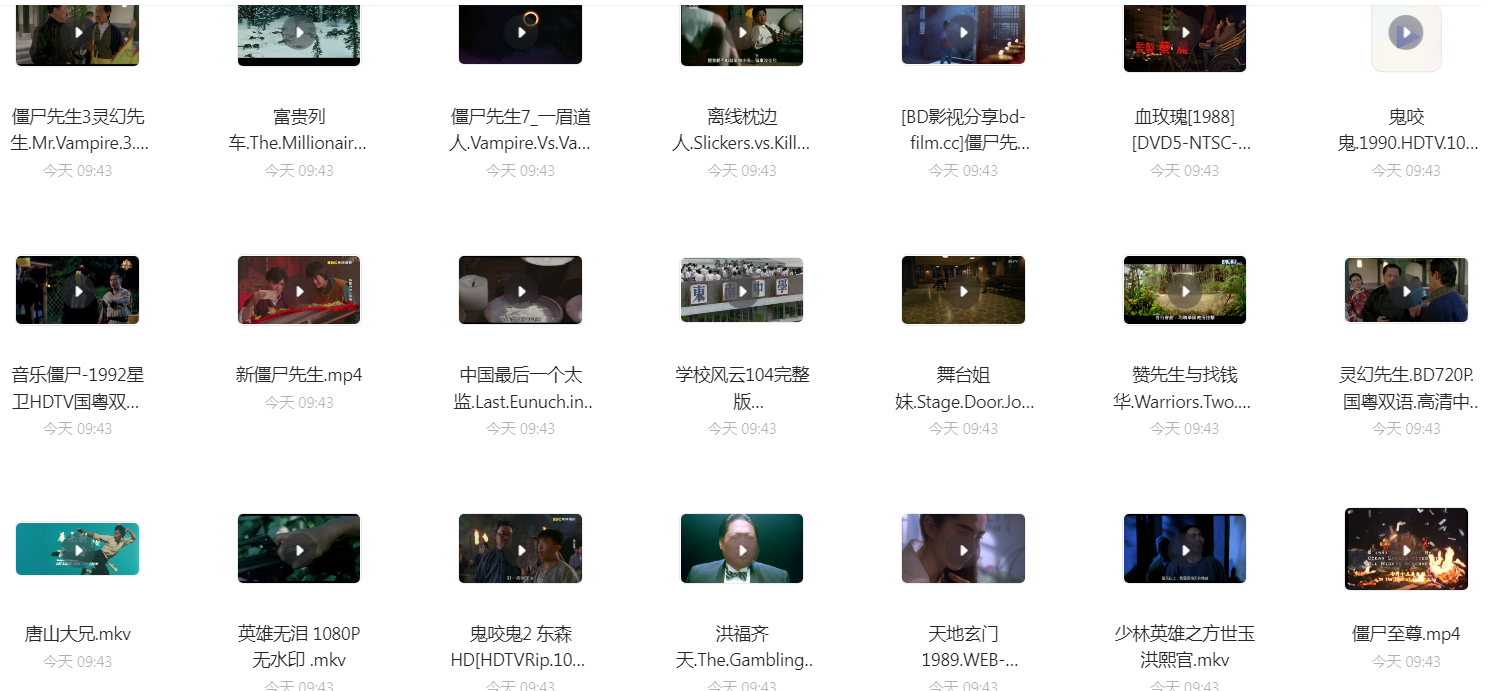
Task: Open 天地玄门 1989 WEB video
Action: pos(964,550)
